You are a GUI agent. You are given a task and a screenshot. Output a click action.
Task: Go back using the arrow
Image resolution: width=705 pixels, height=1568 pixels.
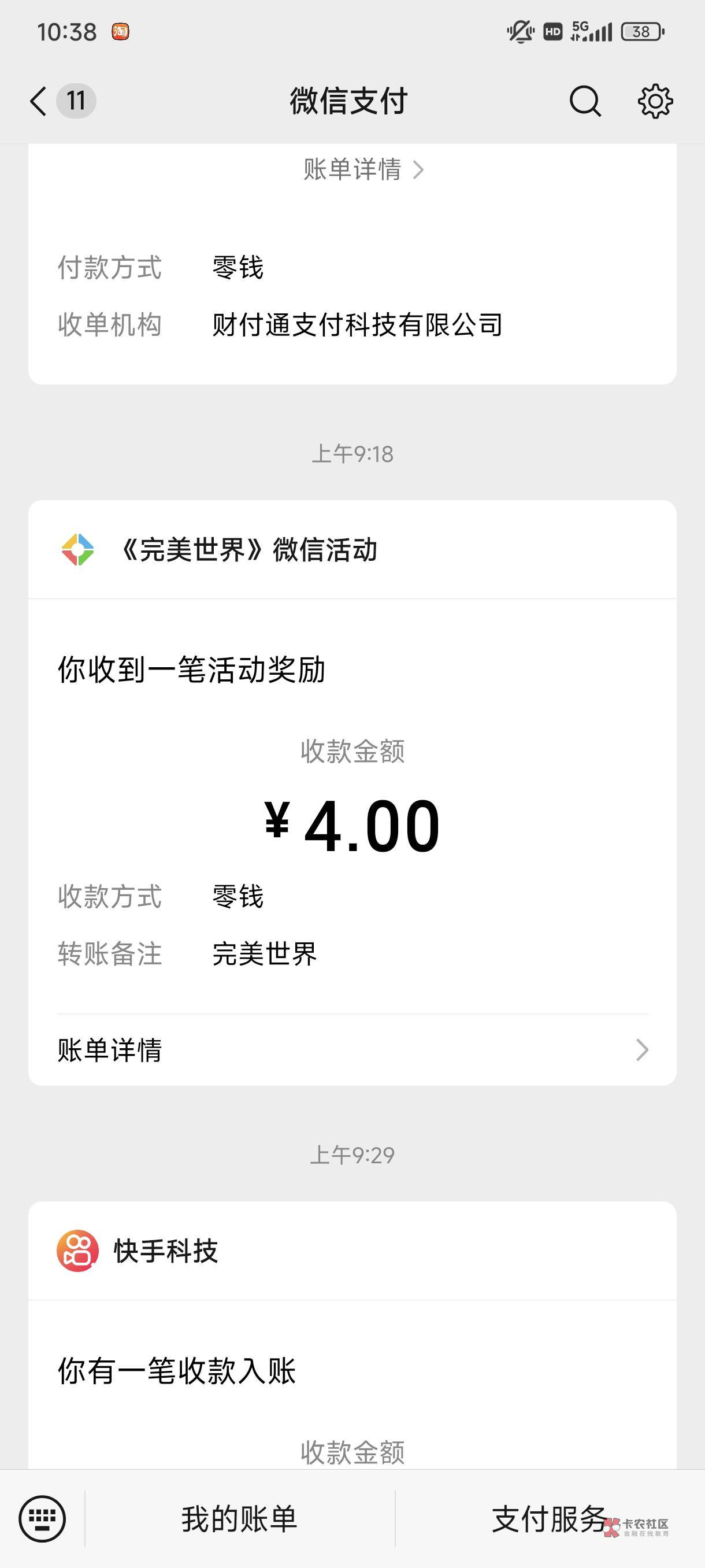(x=38, y=101)
